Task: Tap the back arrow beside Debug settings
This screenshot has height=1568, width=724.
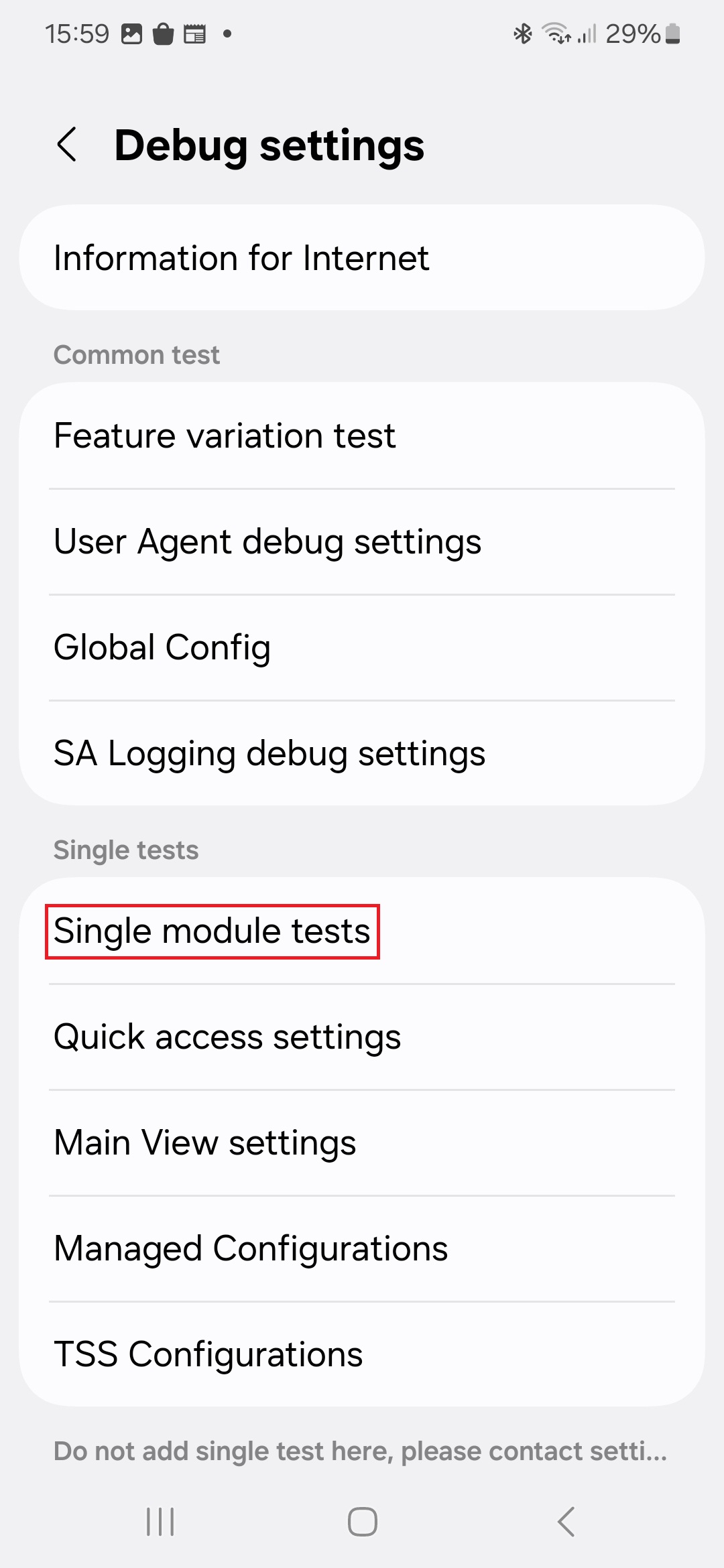Action: (66, 144)
